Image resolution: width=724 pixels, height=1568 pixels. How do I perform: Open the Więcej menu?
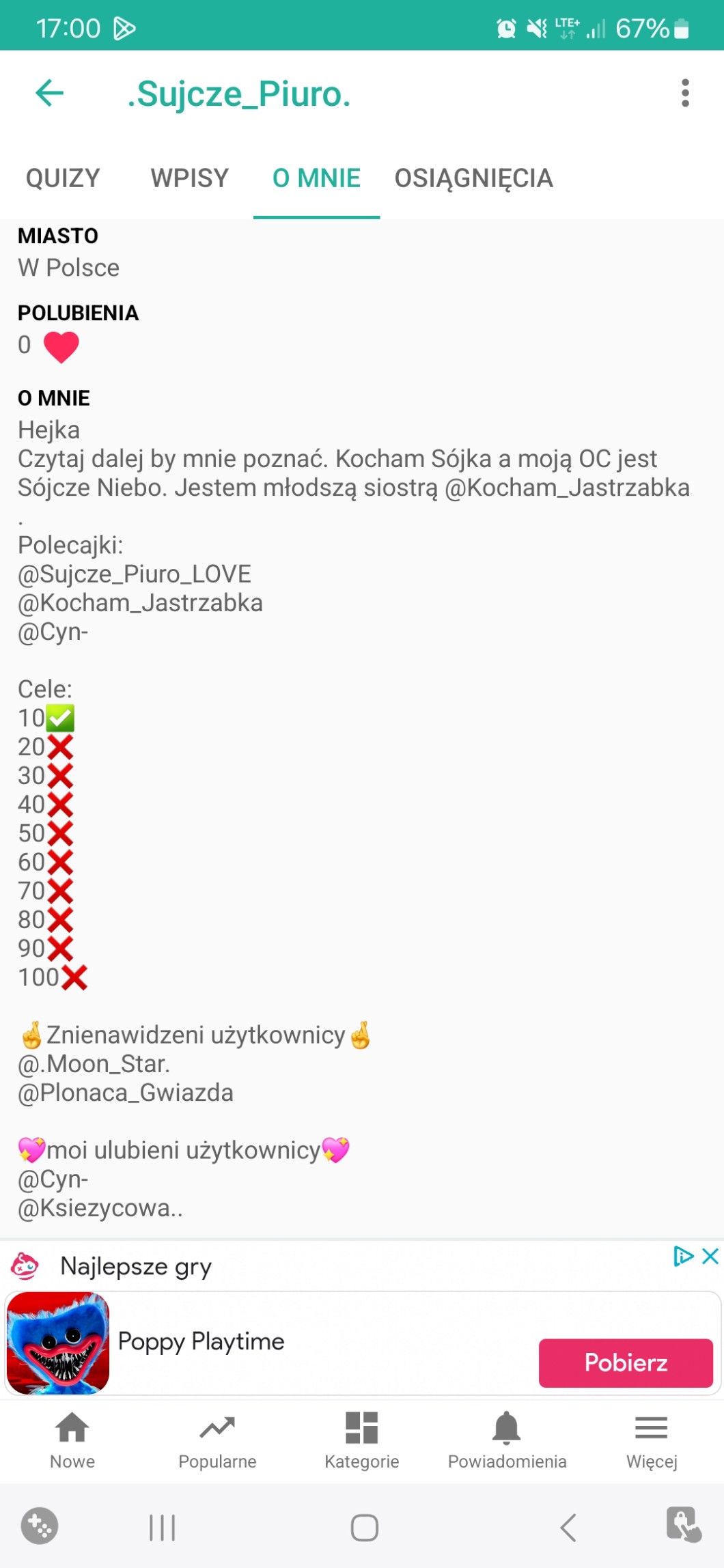pyautogui.click(x=652, y=1440)
